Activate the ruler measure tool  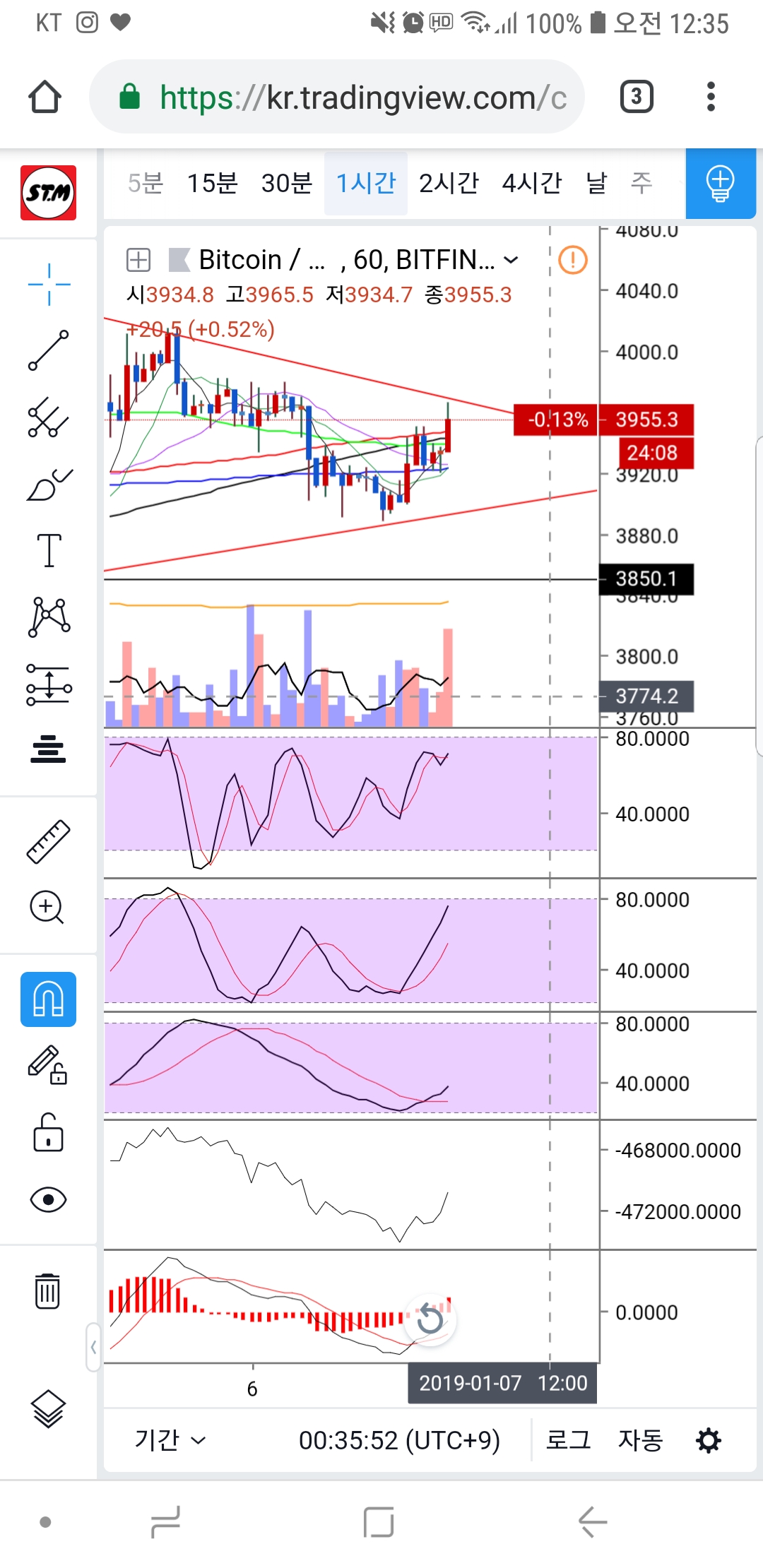48,841
